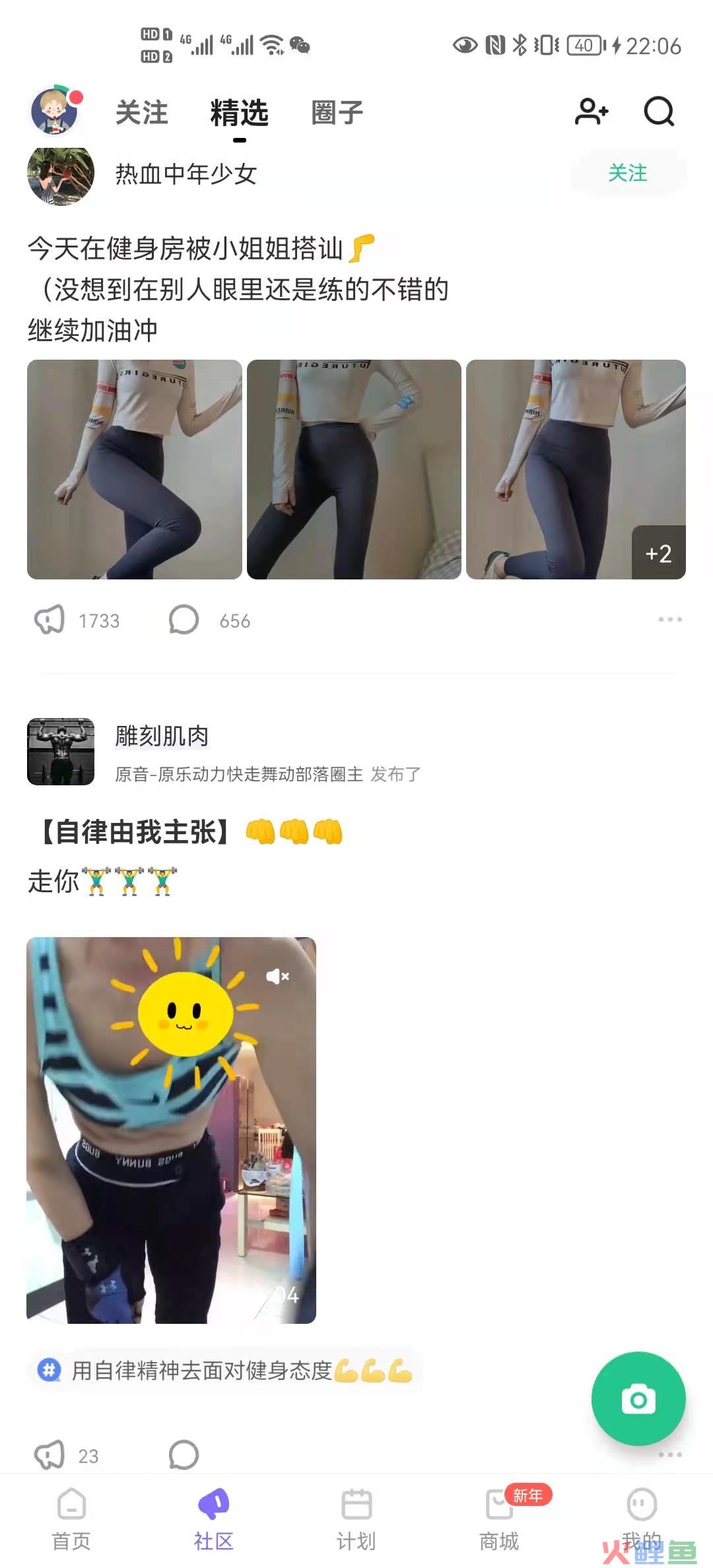Follow 热血中年少女 with 关注 button
Image resolution: width=713 pixels, height=1568 pixels.
pyautogui.click(x=627, y=174)
